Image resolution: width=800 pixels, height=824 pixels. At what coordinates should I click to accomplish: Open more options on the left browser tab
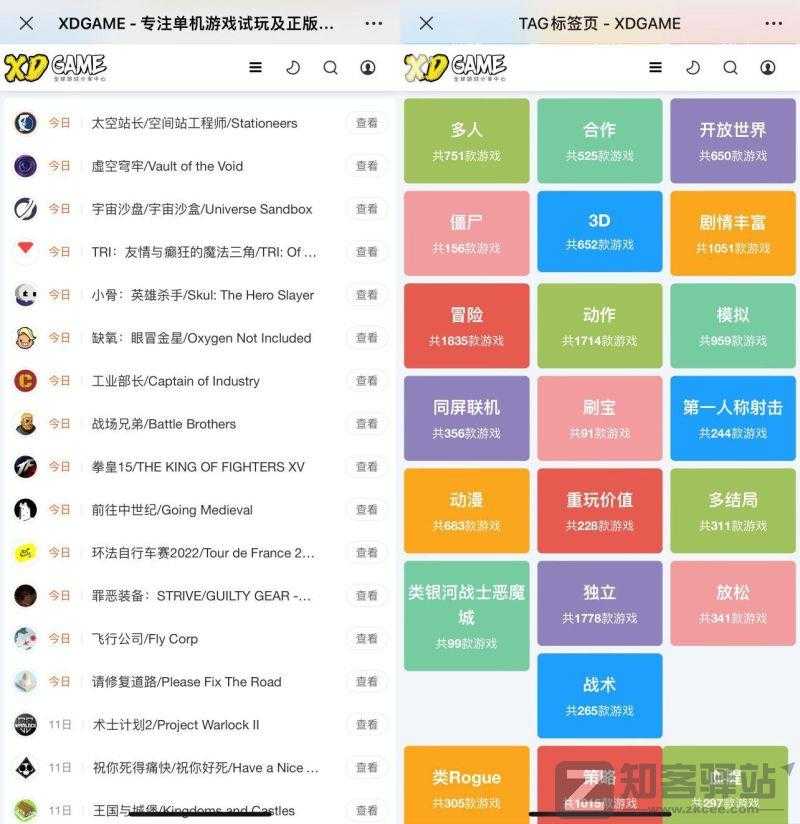(x=374, y=22)
